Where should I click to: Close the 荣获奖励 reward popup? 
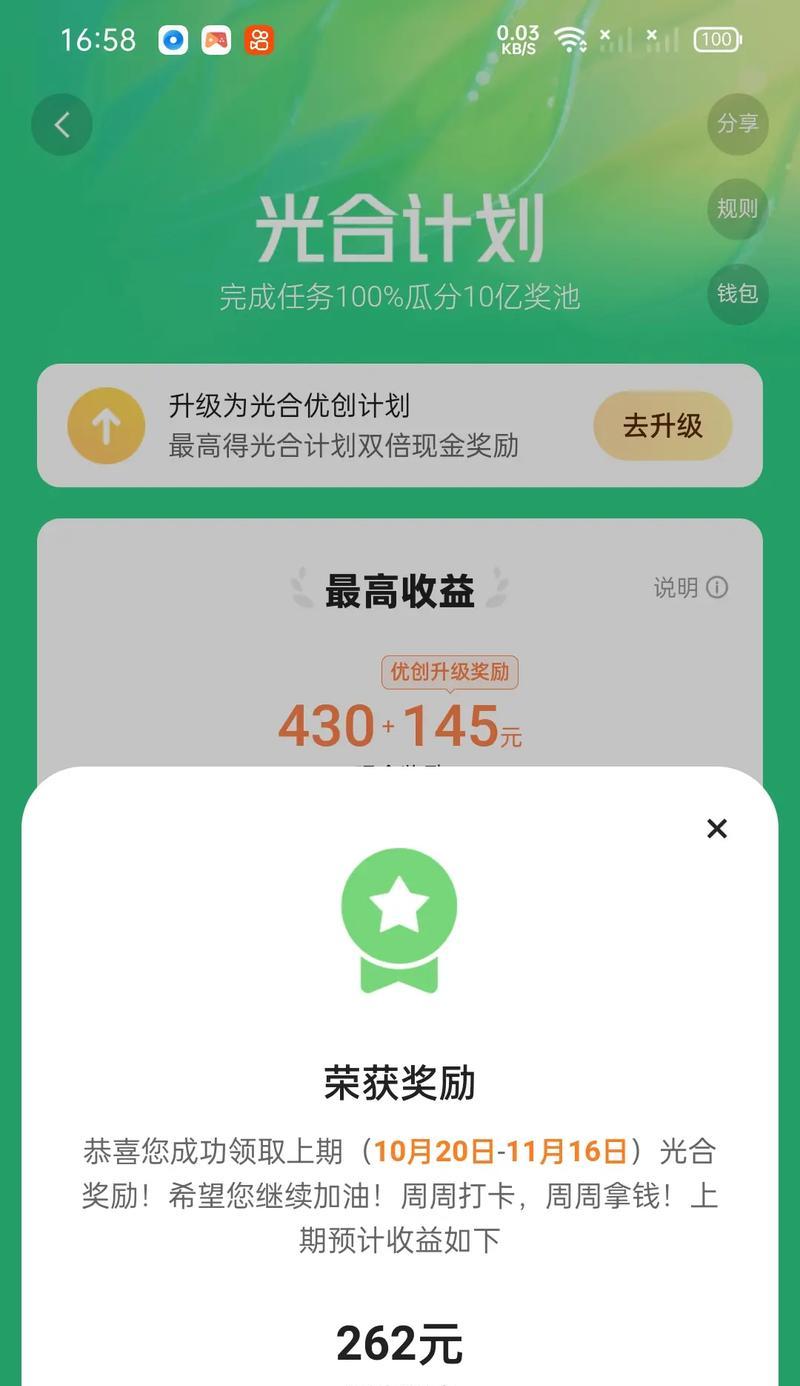click(x=716, y=828)
